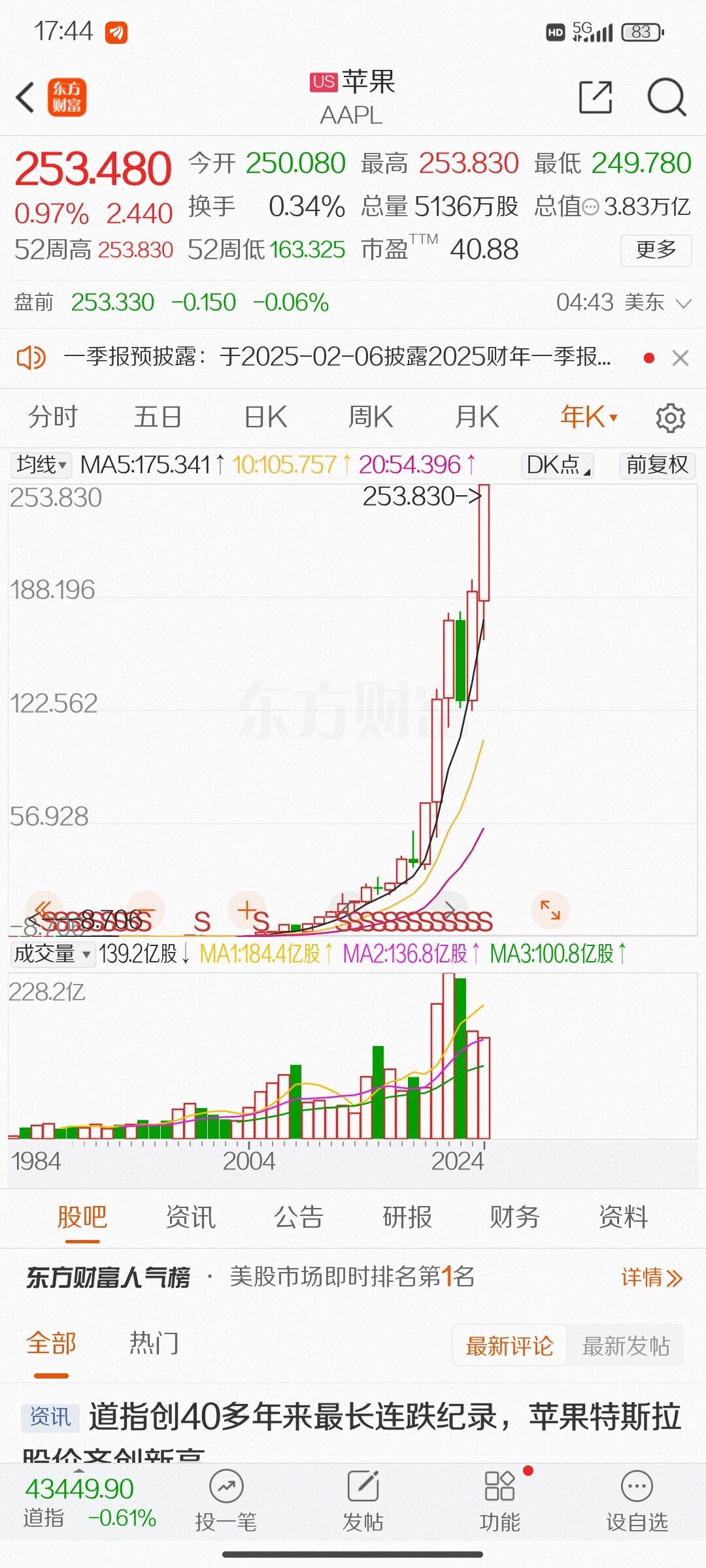Image resolution: width=706 pixels, height=1568 pixels.
Task: Open the chart settings gear
Action: (x=670, y=417)
